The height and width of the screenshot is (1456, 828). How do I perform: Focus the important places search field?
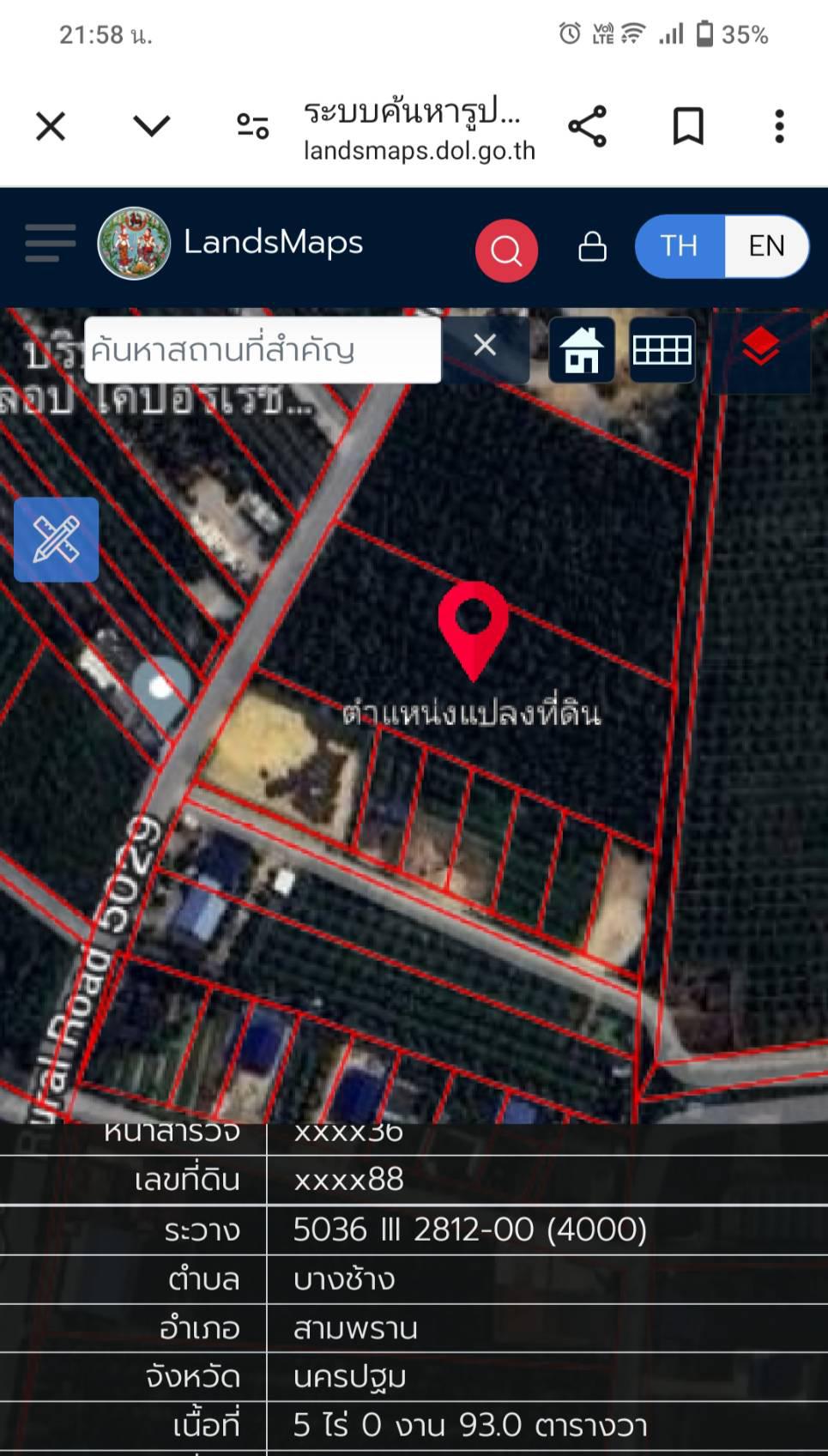pyautogui.click(x=263, y=350)
